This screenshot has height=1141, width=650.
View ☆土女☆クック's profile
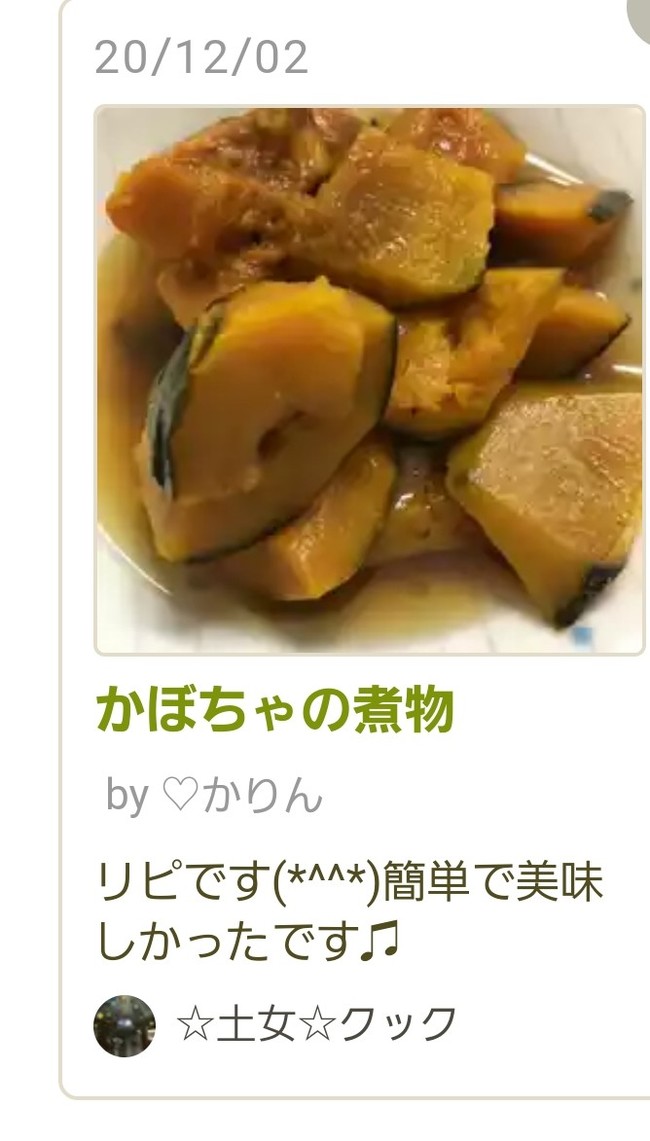point(315,1024)
